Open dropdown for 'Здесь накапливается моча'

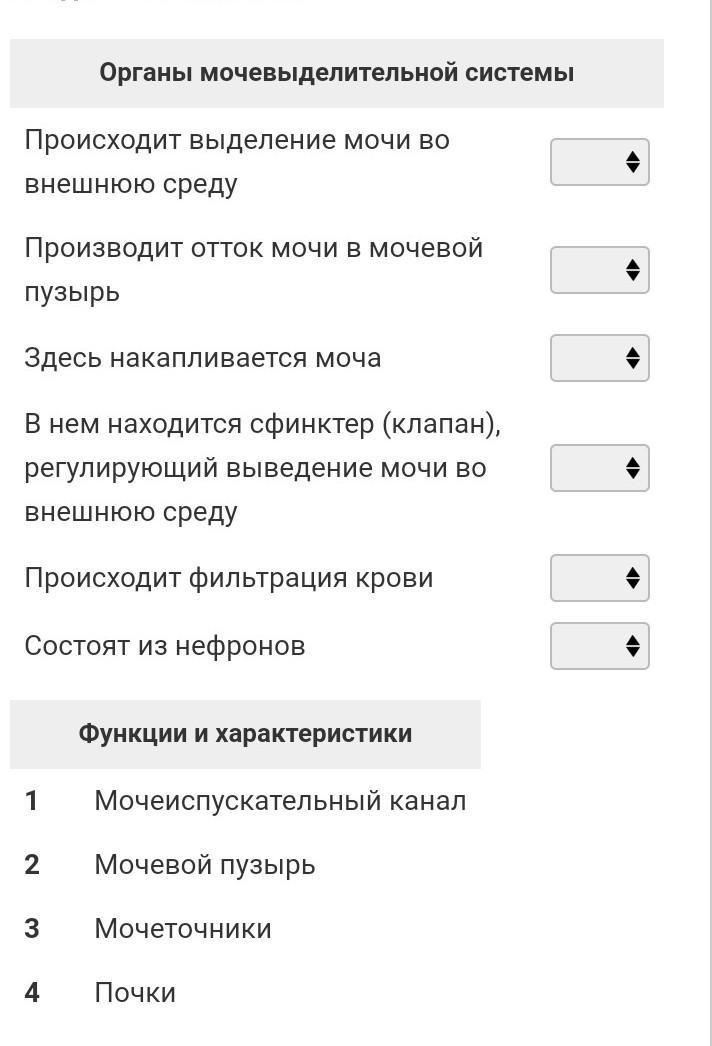(600, 358)
